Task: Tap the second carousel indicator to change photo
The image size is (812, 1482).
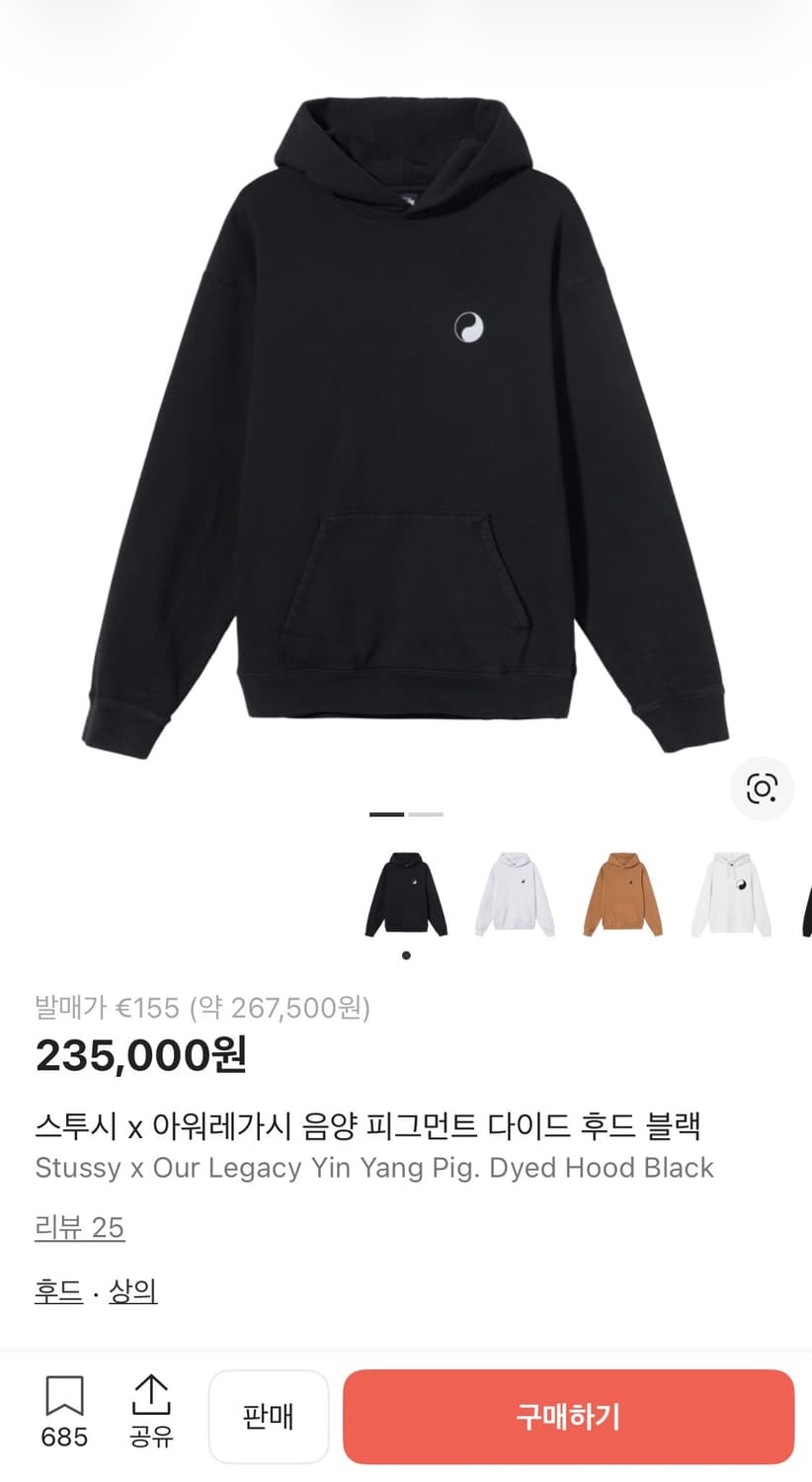Action: click(x=425, y=814)
